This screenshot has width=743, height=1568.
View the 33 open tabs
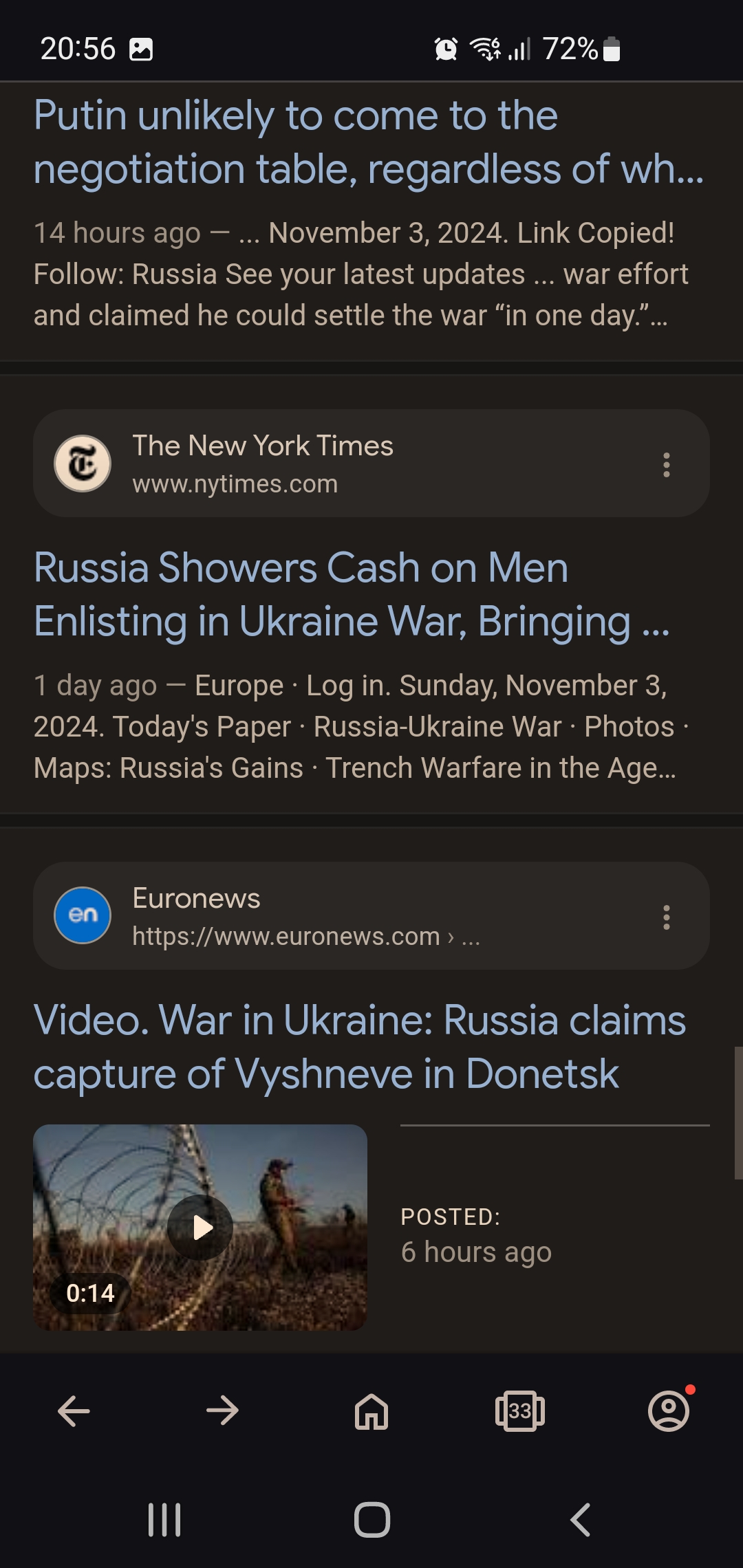(x=520, y=1411)
